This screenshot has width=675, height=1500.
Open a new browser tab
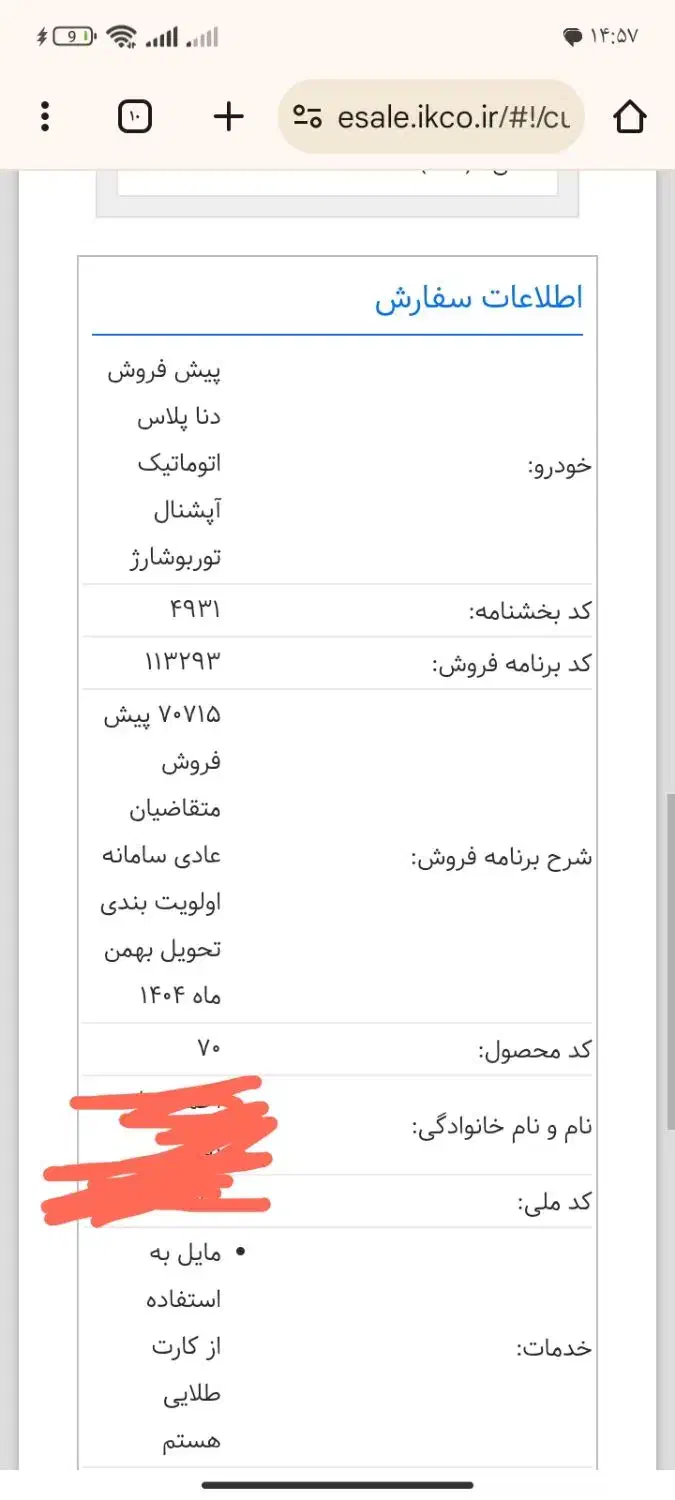[229, 117]
